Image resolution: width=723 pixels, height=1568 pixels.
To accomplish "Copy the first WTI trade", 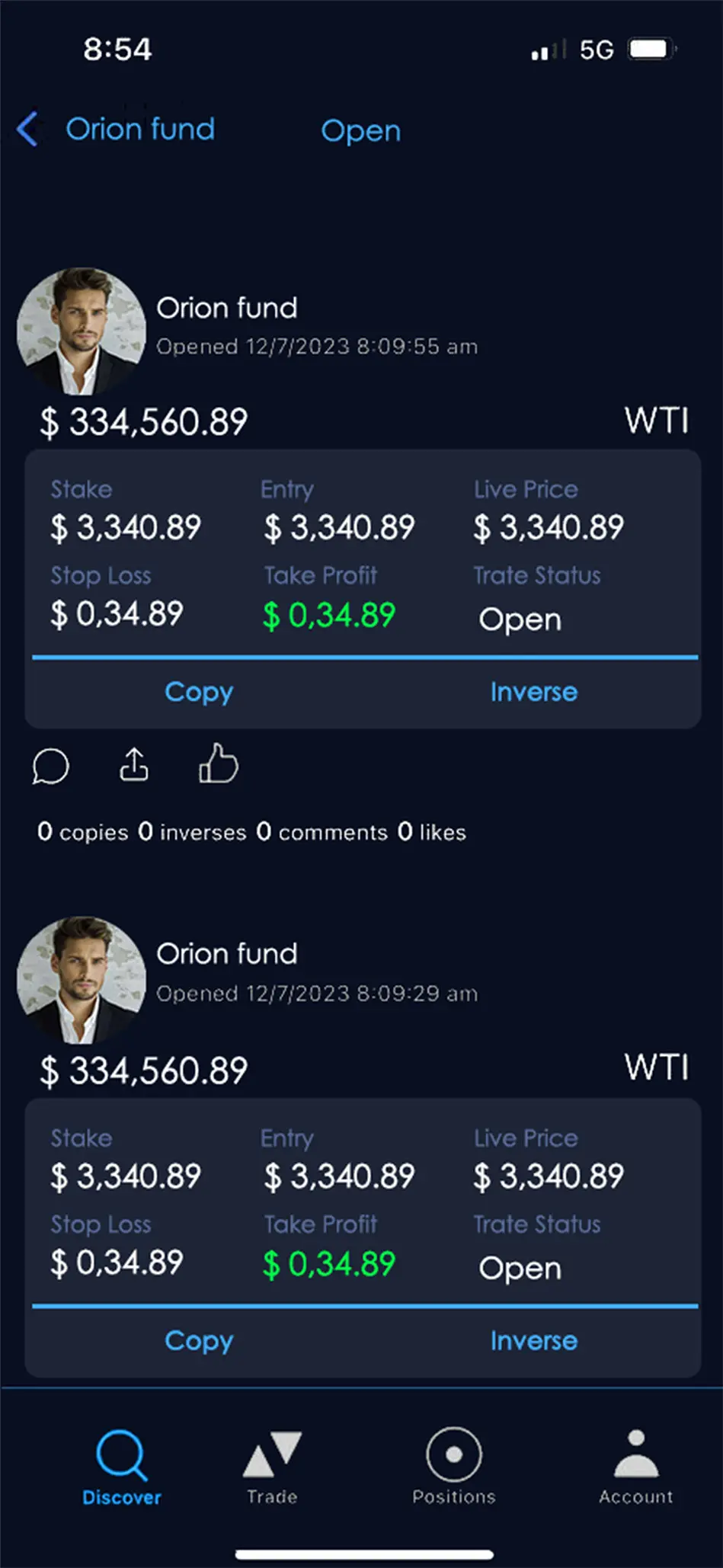I will pos(199,692).
